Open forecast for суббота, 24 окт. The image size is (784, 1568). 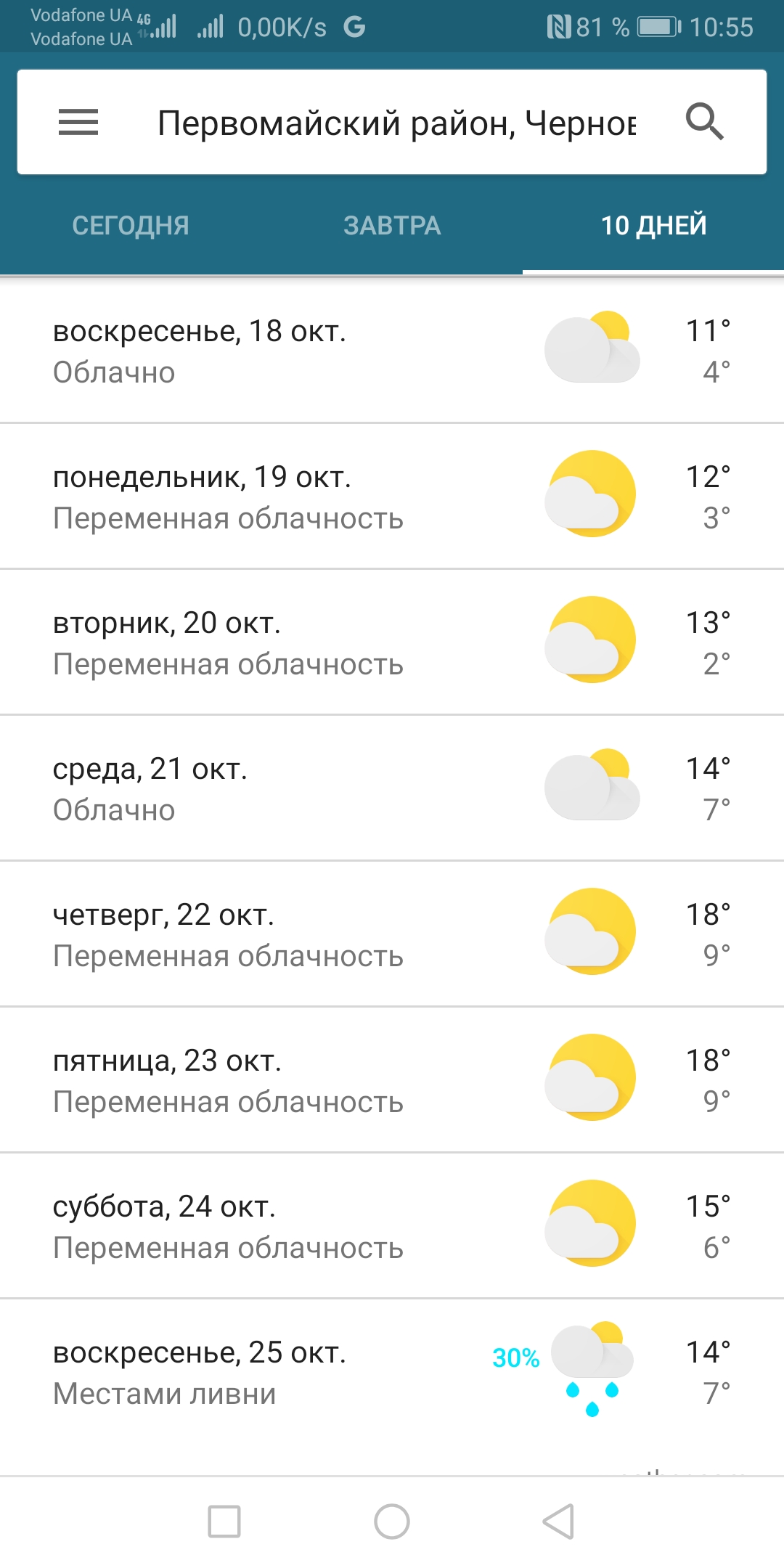392,1226
